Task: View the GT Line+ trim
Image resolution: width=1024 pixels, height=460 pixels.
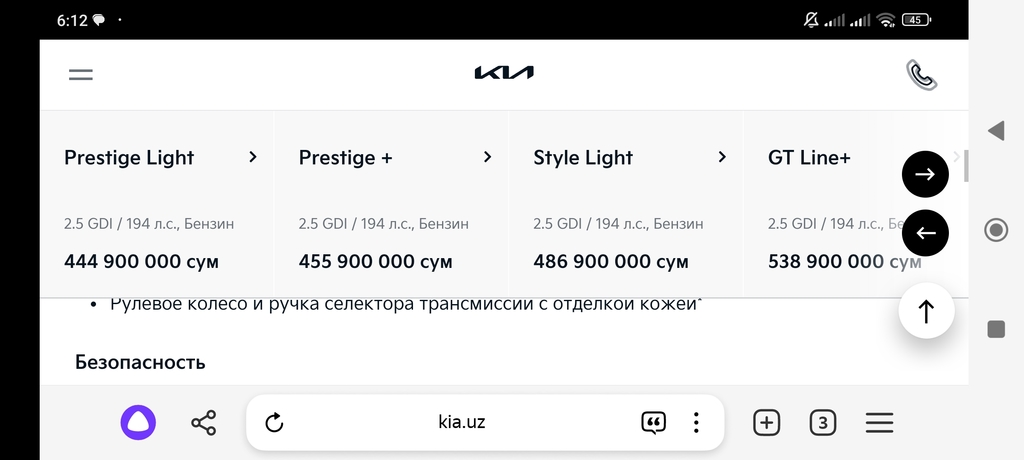Action: point(830,158)
